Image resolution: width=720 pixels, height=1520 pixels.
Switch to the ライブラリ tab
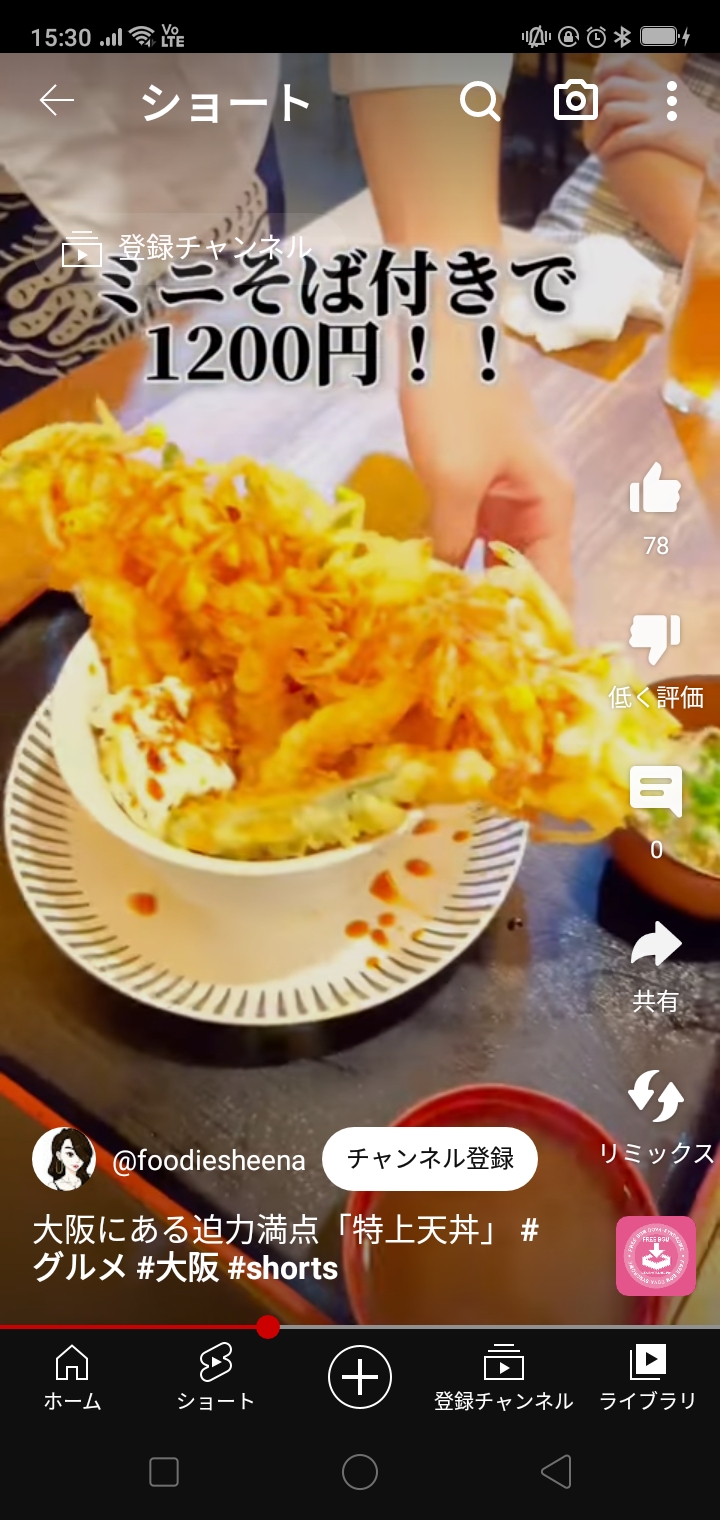pyautogui.click(x=647, y=1377)
